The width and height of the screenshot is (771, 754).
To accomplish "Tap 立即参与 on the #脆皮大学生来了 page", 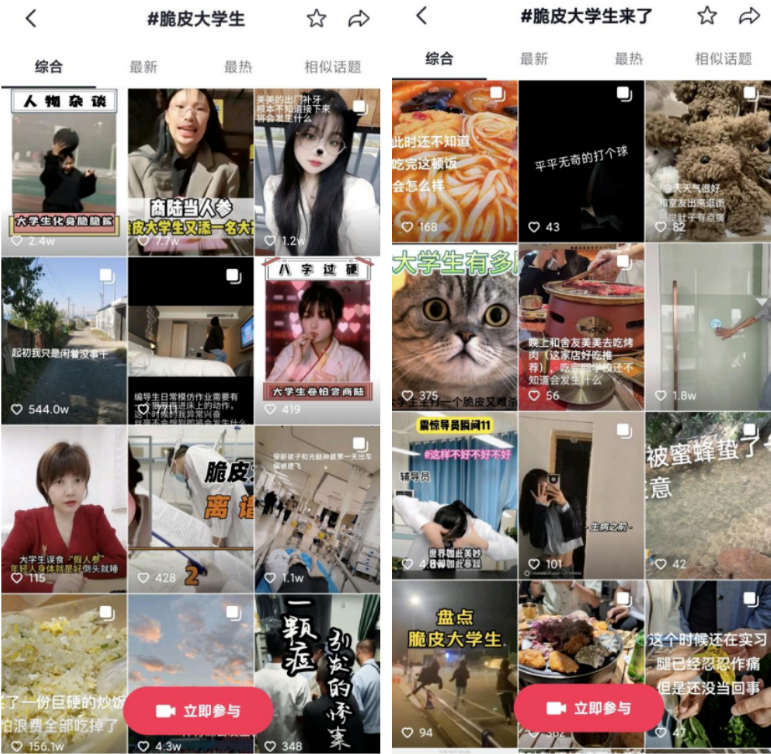I will tap(589, 708).
